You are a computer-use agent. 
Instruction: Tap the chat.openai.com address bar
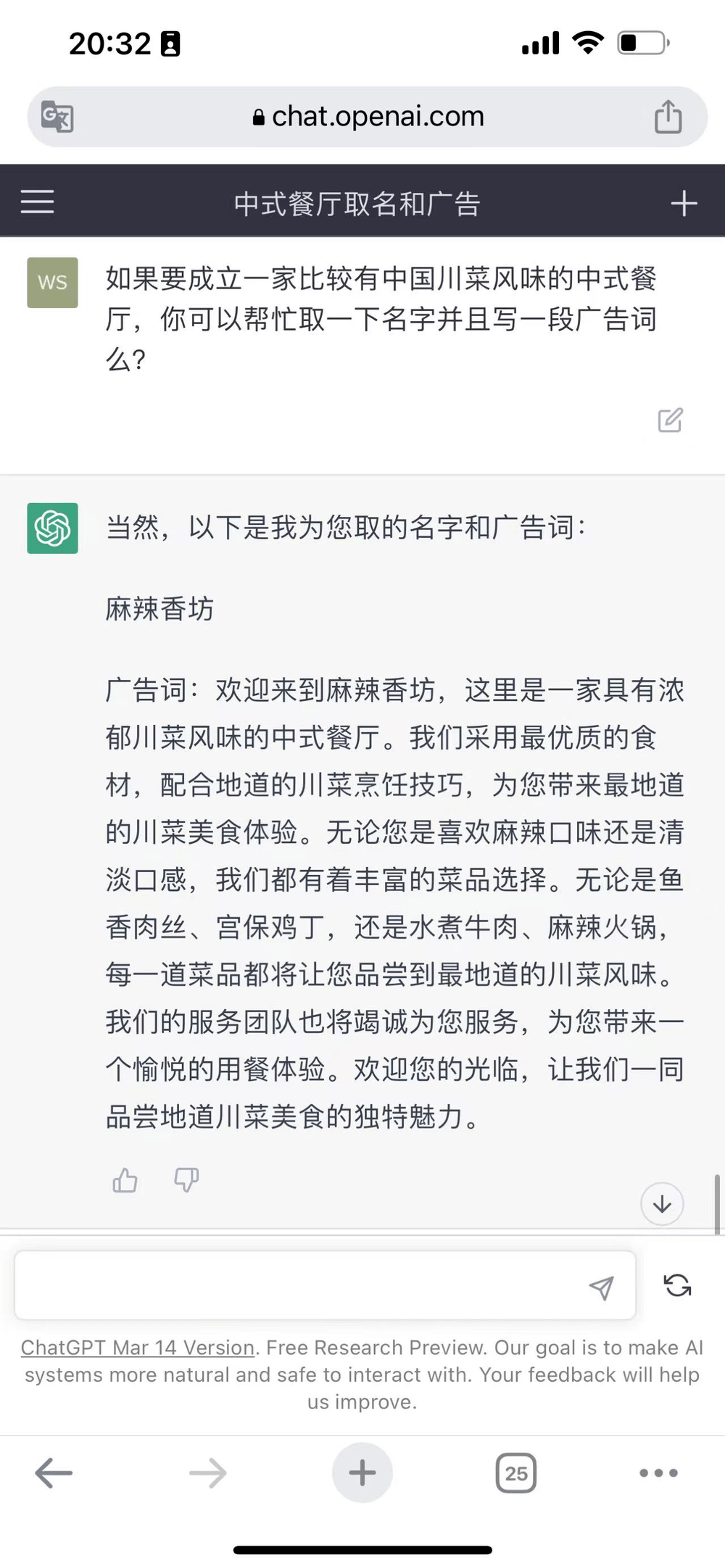368,117
